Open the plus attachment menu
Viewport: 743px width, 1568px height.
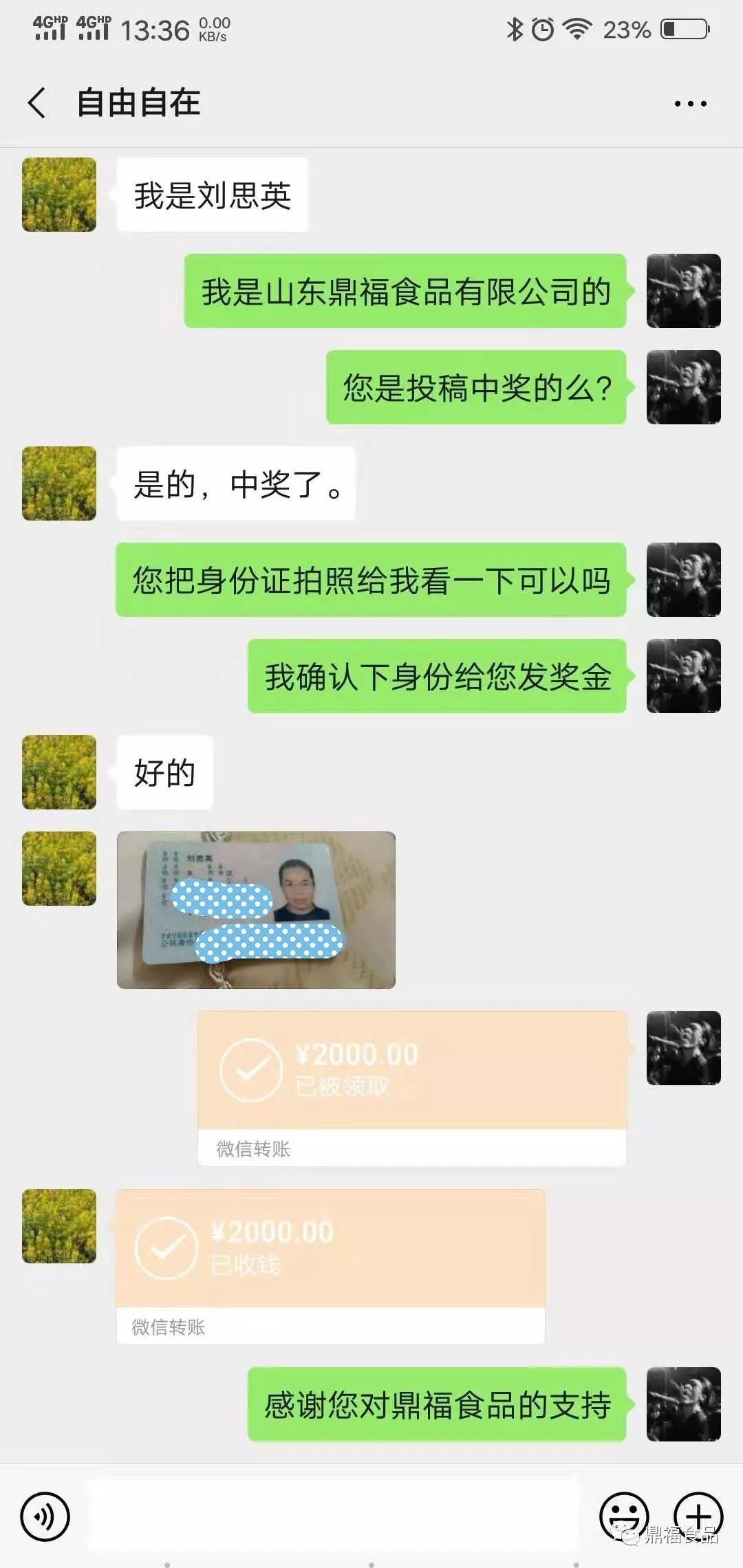point(698,1516)
